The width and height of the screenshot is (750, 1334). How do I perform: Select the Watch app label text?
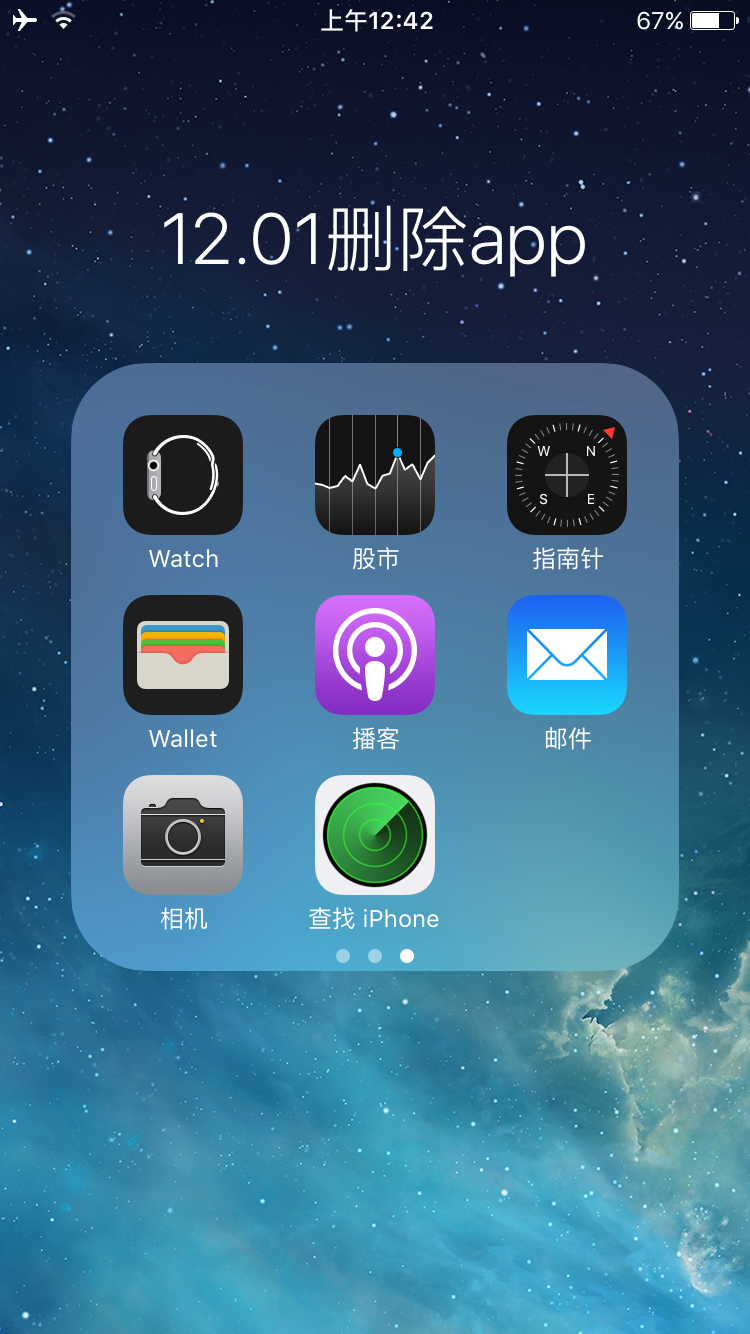point(182,558)
